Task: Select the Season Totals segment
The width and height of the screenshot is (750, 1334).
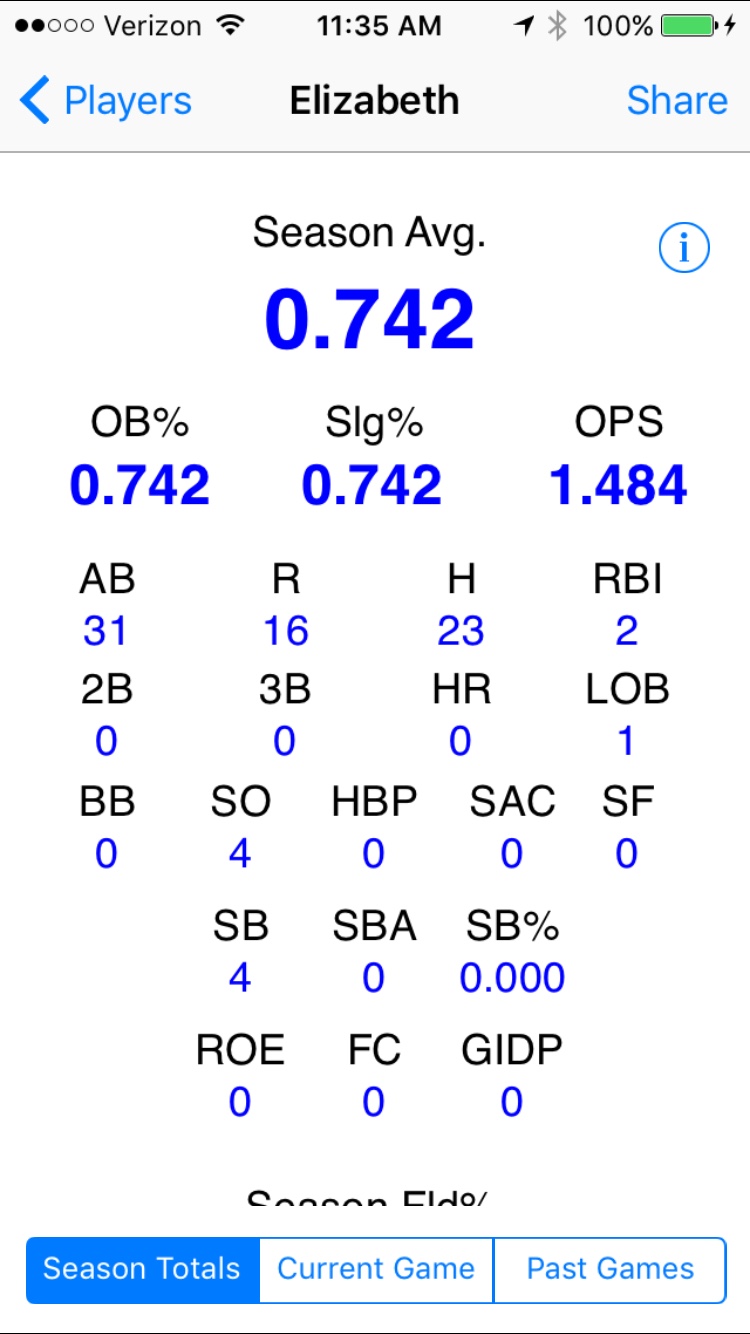Action: (x=142, y=1269)
